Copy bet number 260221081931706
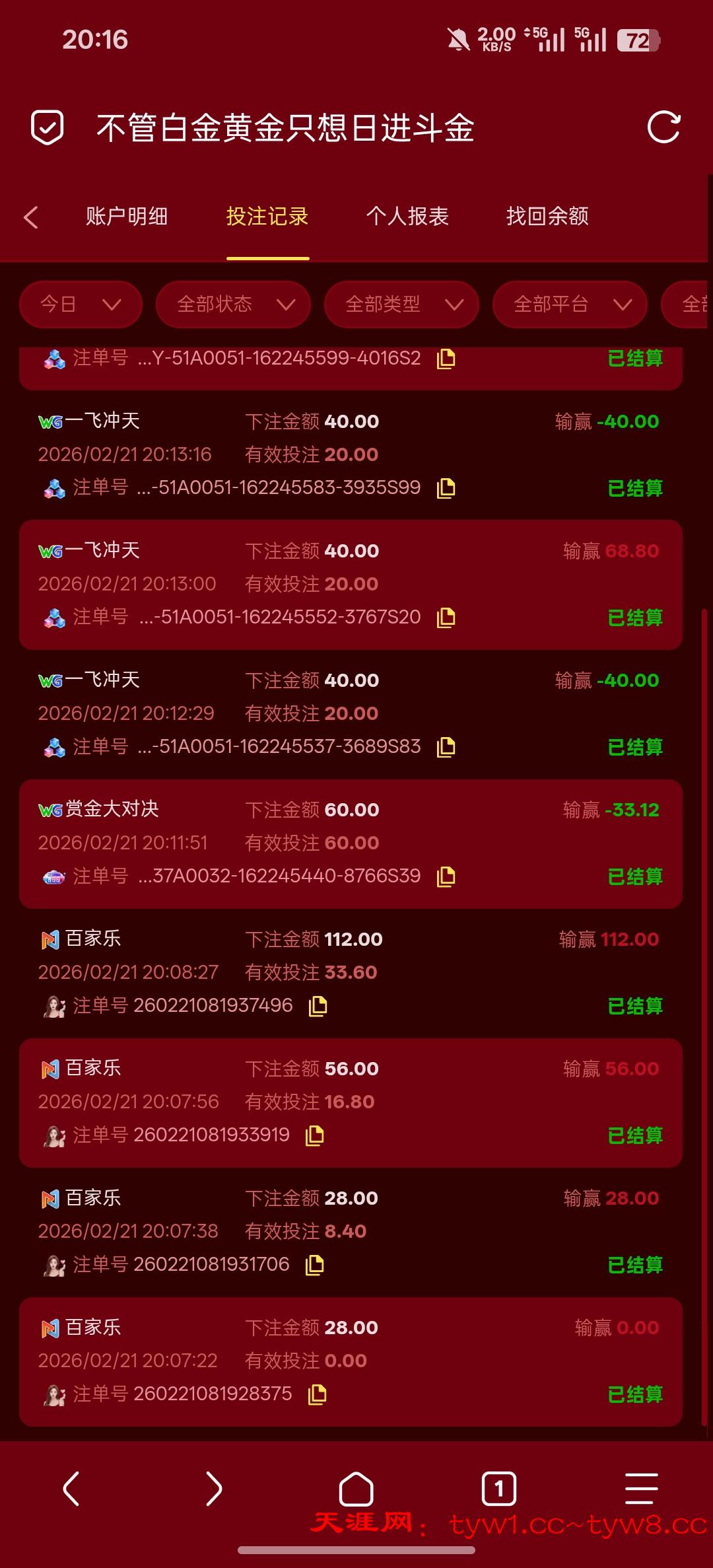Viewport: 713px width, 1568px height. coord(315,1265)
